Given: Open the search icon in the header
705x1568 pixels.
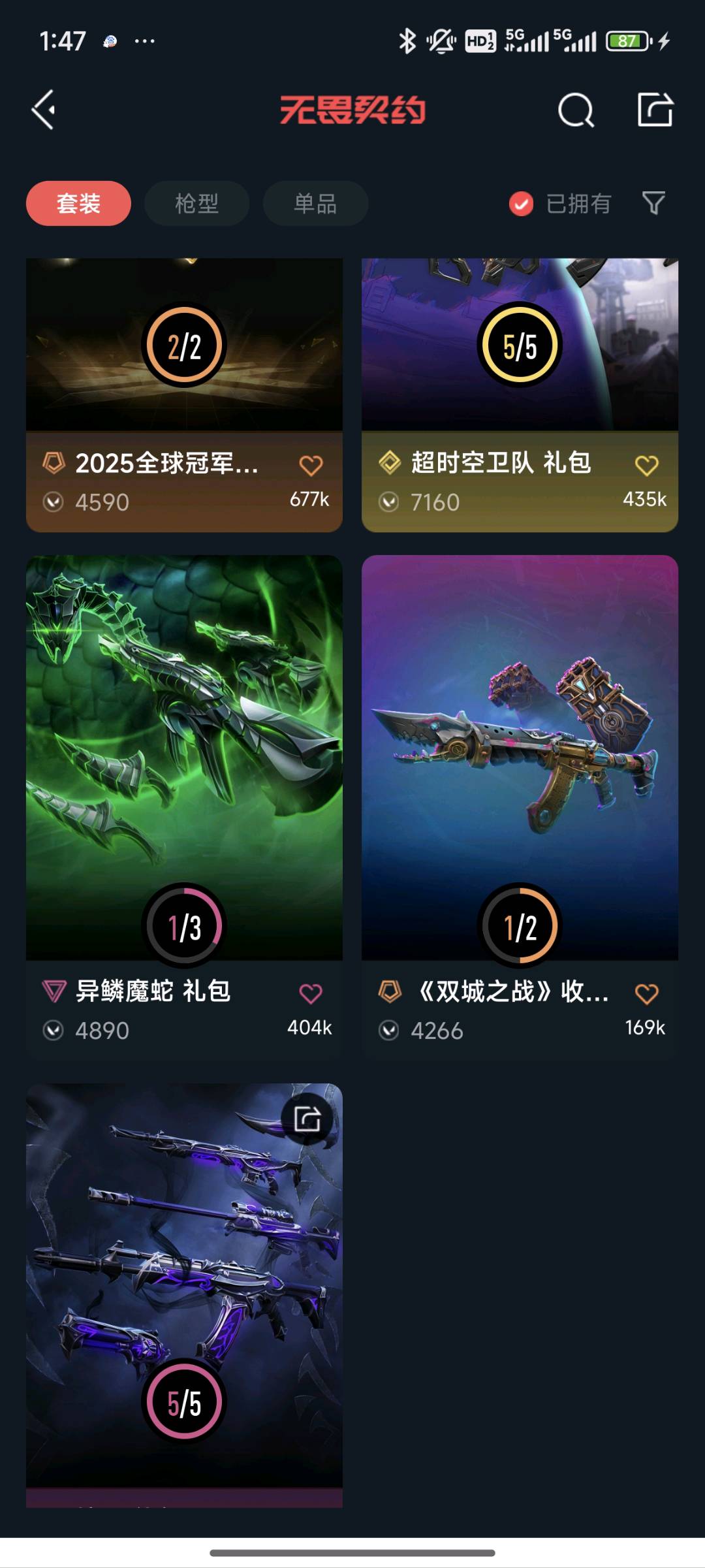Looking at the screenshot, I should 576,110.
